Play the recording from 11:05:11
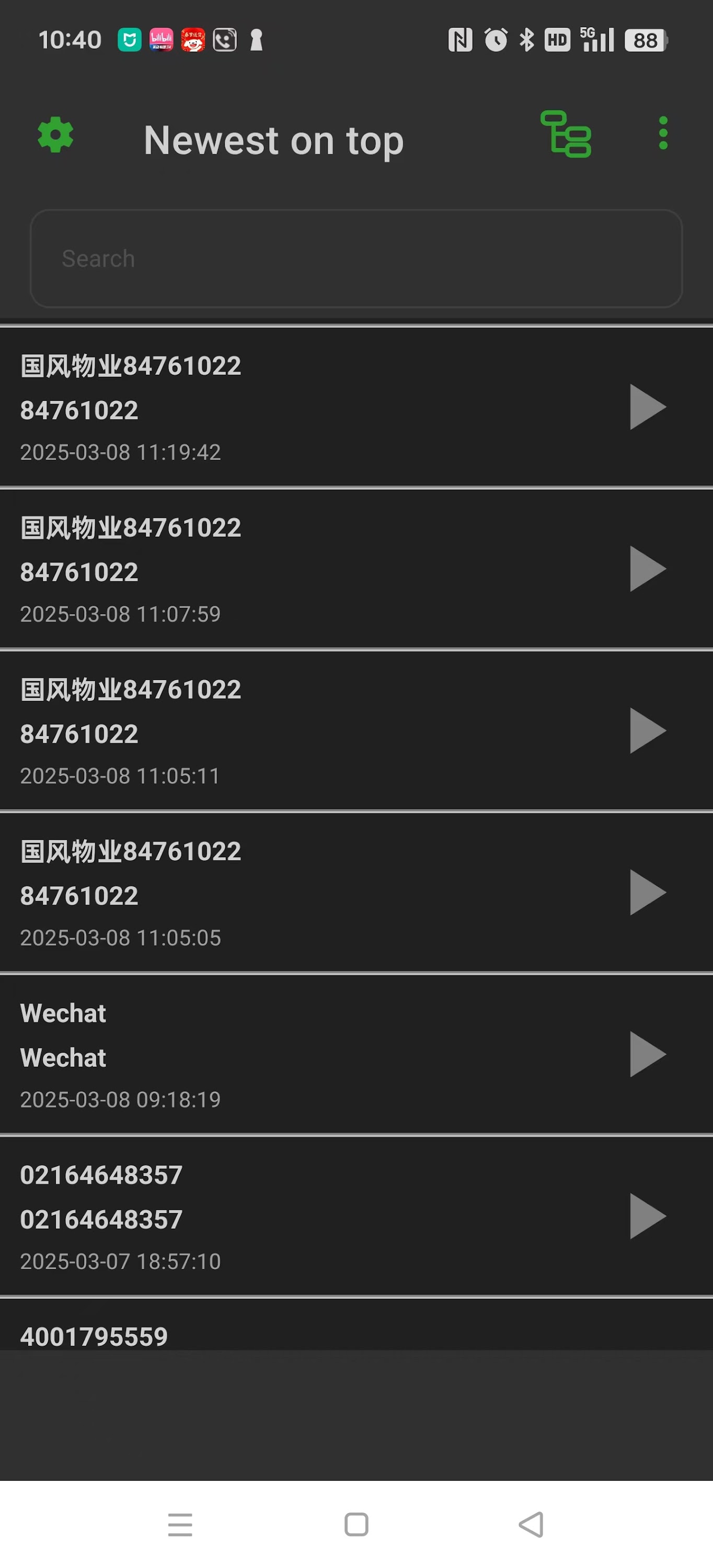This screenshot has width=713, height=1568. pos(647,731)
